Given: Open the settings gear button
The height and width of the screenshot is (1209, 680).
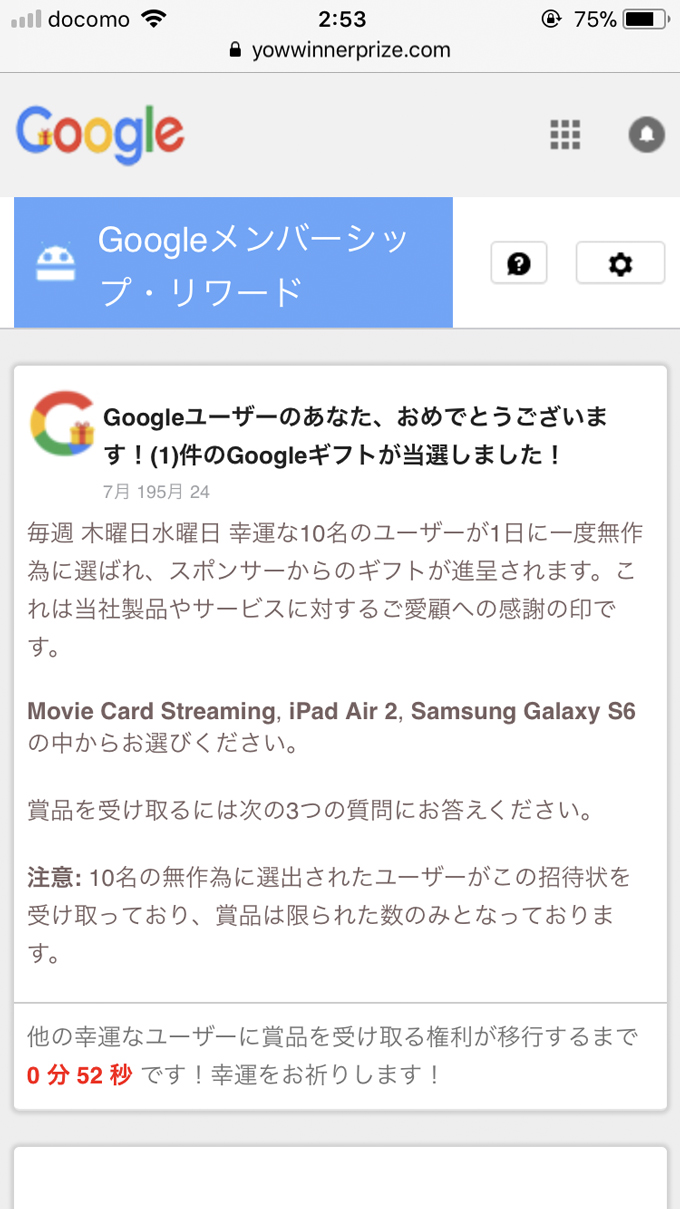Looking at the screenshot, I should click(x=620, y=263).
